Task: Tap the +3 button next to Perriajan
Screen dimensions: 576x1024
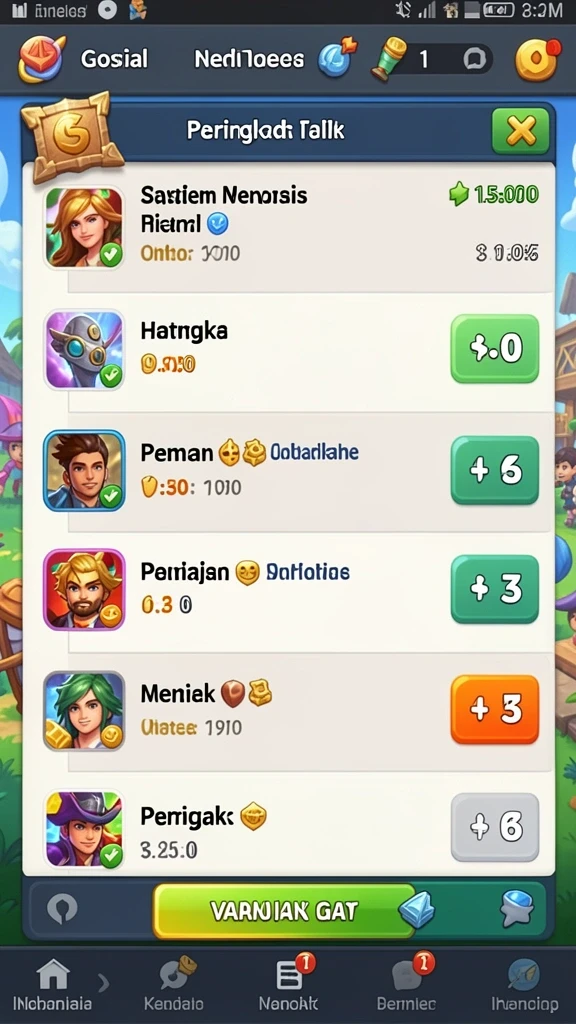Action: tap(495, 589)
